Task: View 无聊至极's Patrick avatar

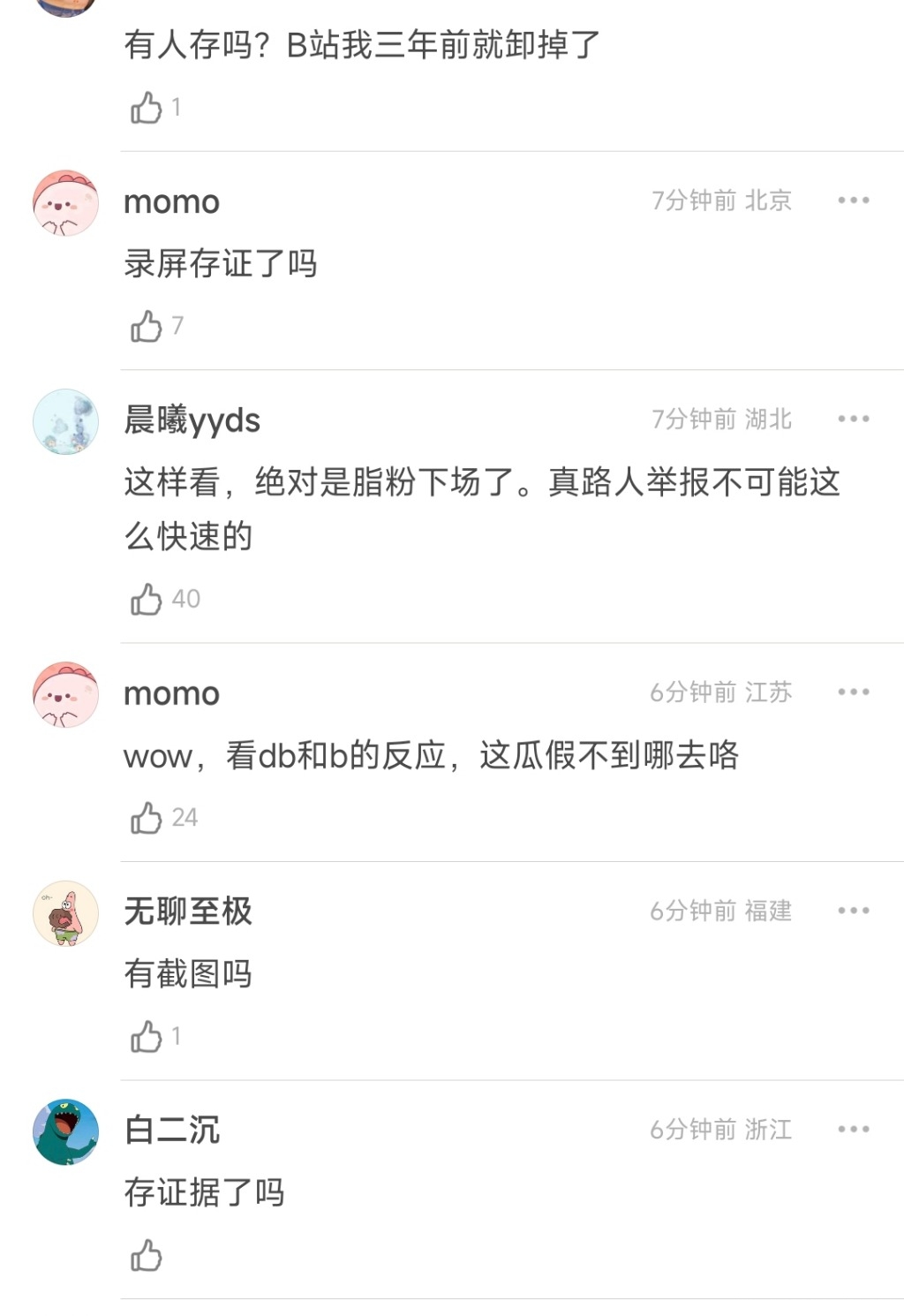Action: point(64,913)
